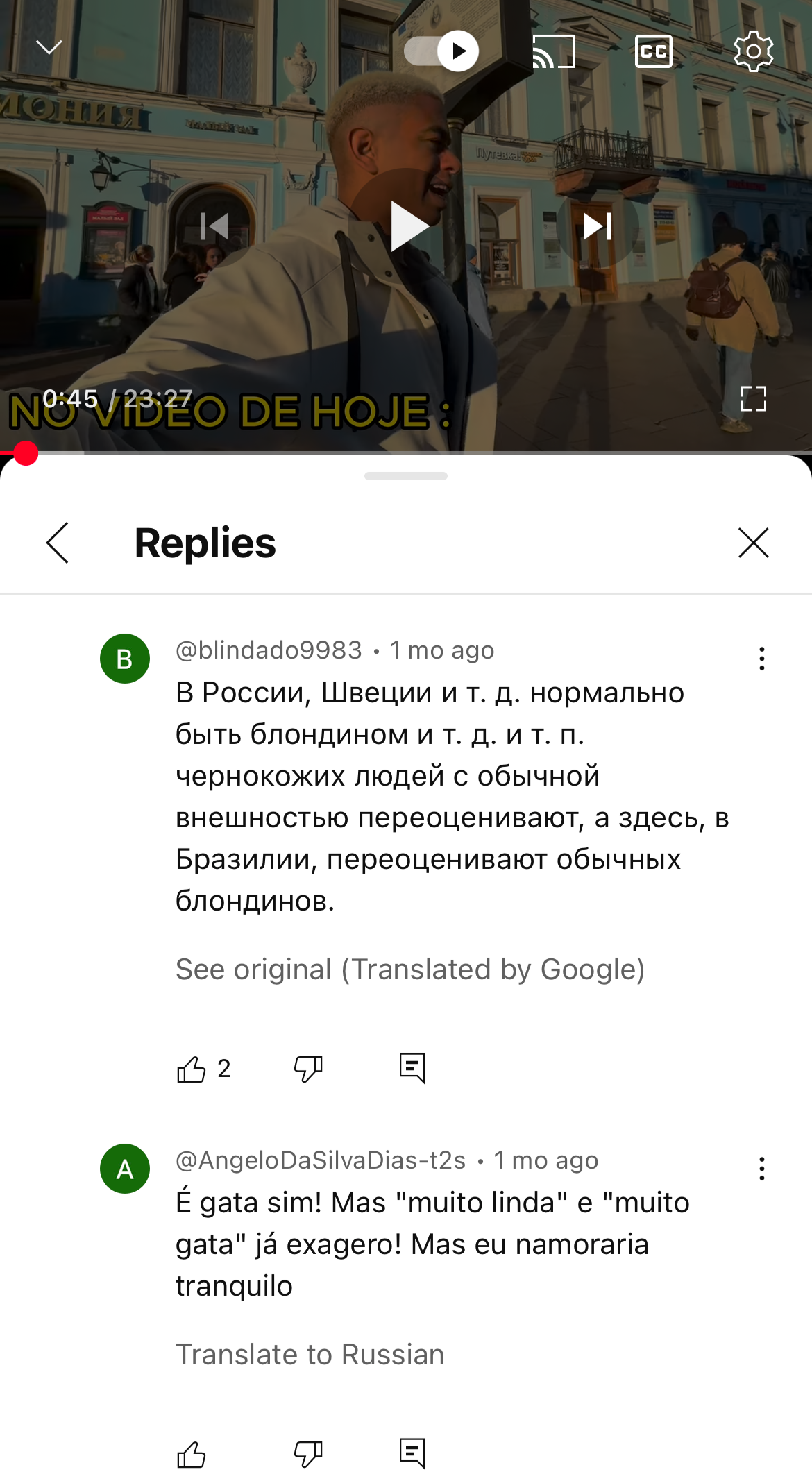
Task: Go back from Replies
Action: pos(58,543)
